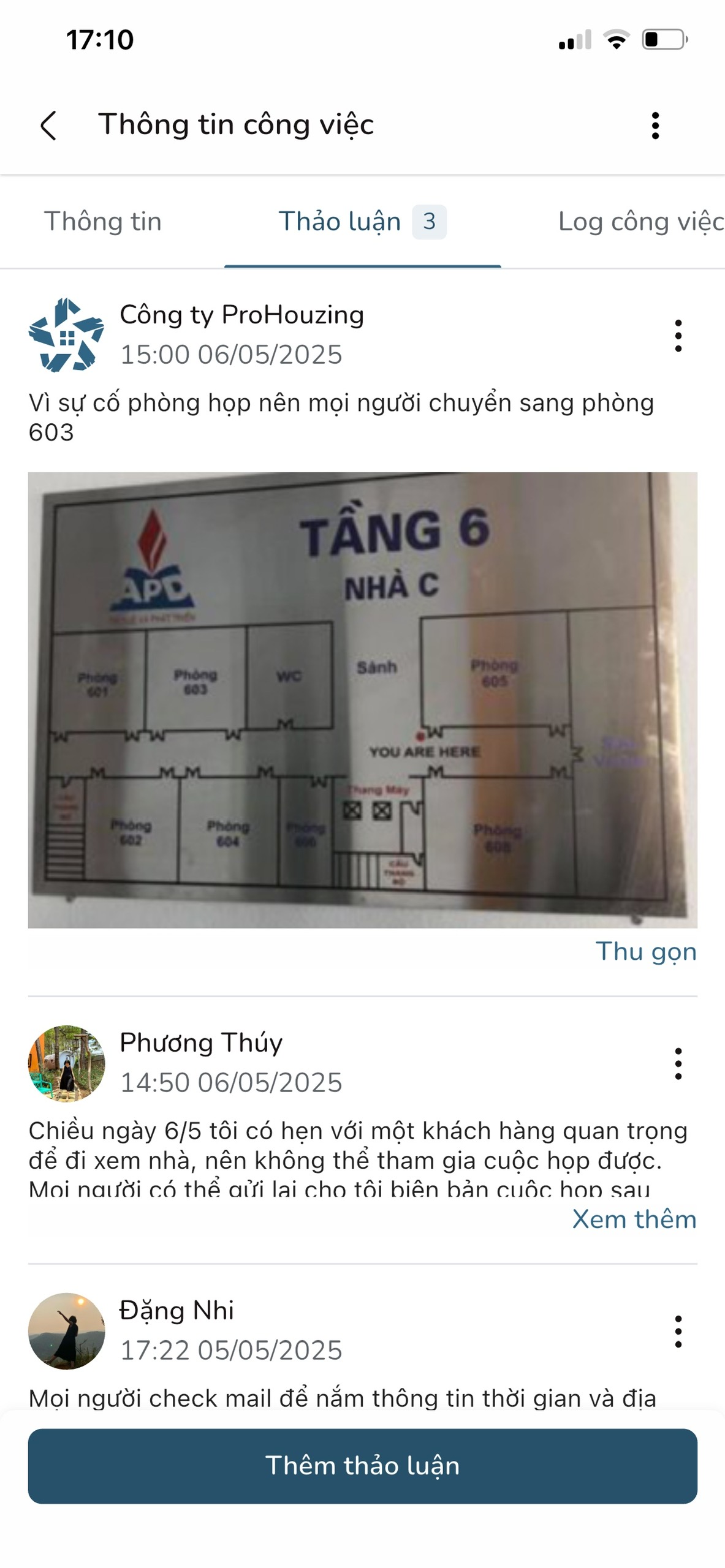The height and width of the screenshot is (1568, 725).
Task: Switch to the Log công việc tab
Action: click(640, 221)
